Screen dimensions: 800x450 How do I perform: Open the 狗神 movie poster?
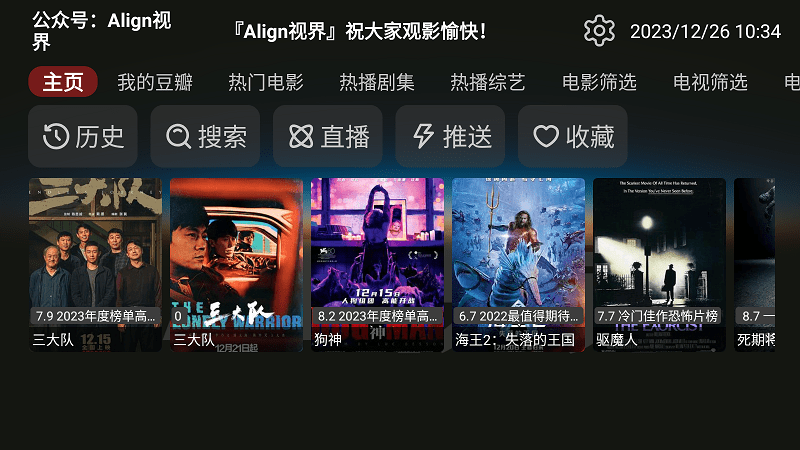tap(377, 264)
